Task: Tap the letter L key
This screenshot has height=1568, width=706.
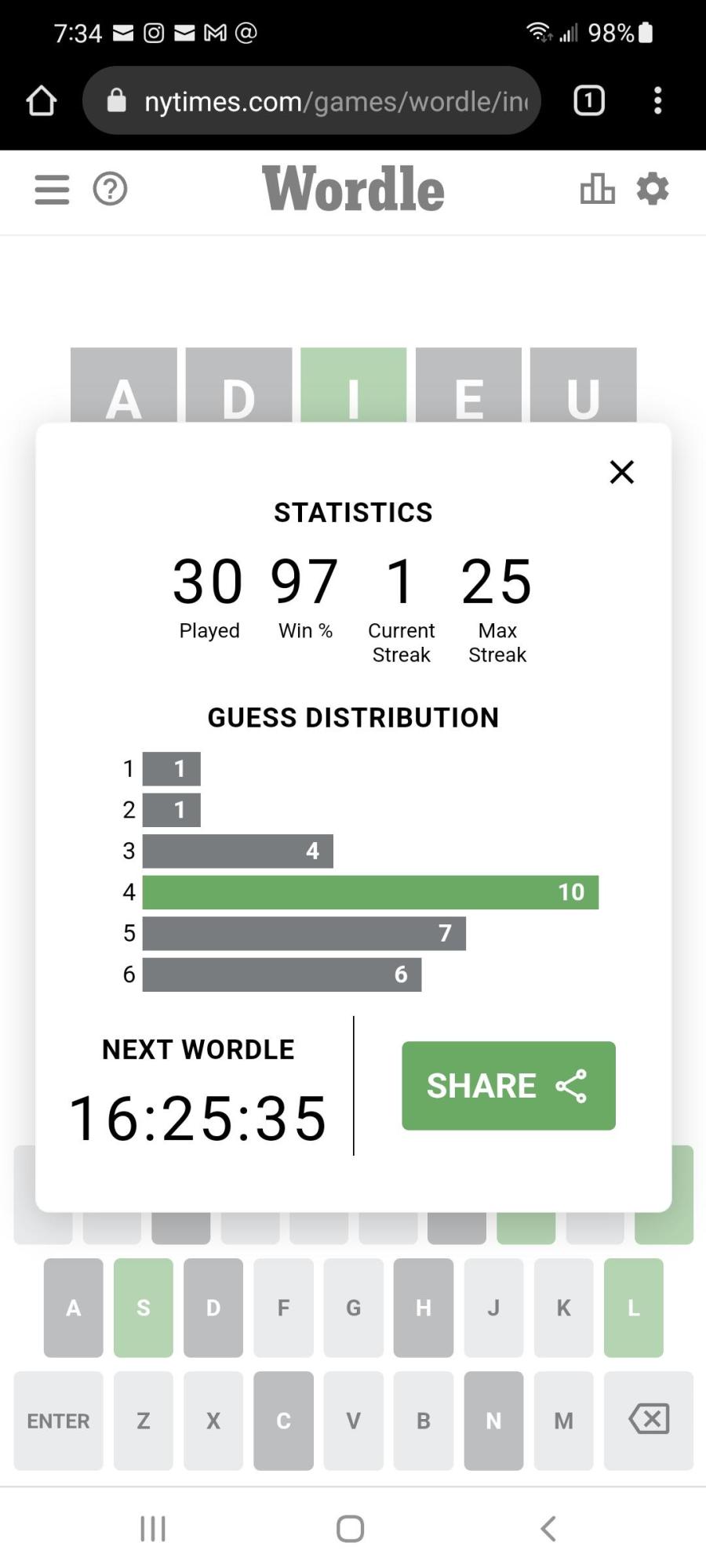Action: point(633,1308)
